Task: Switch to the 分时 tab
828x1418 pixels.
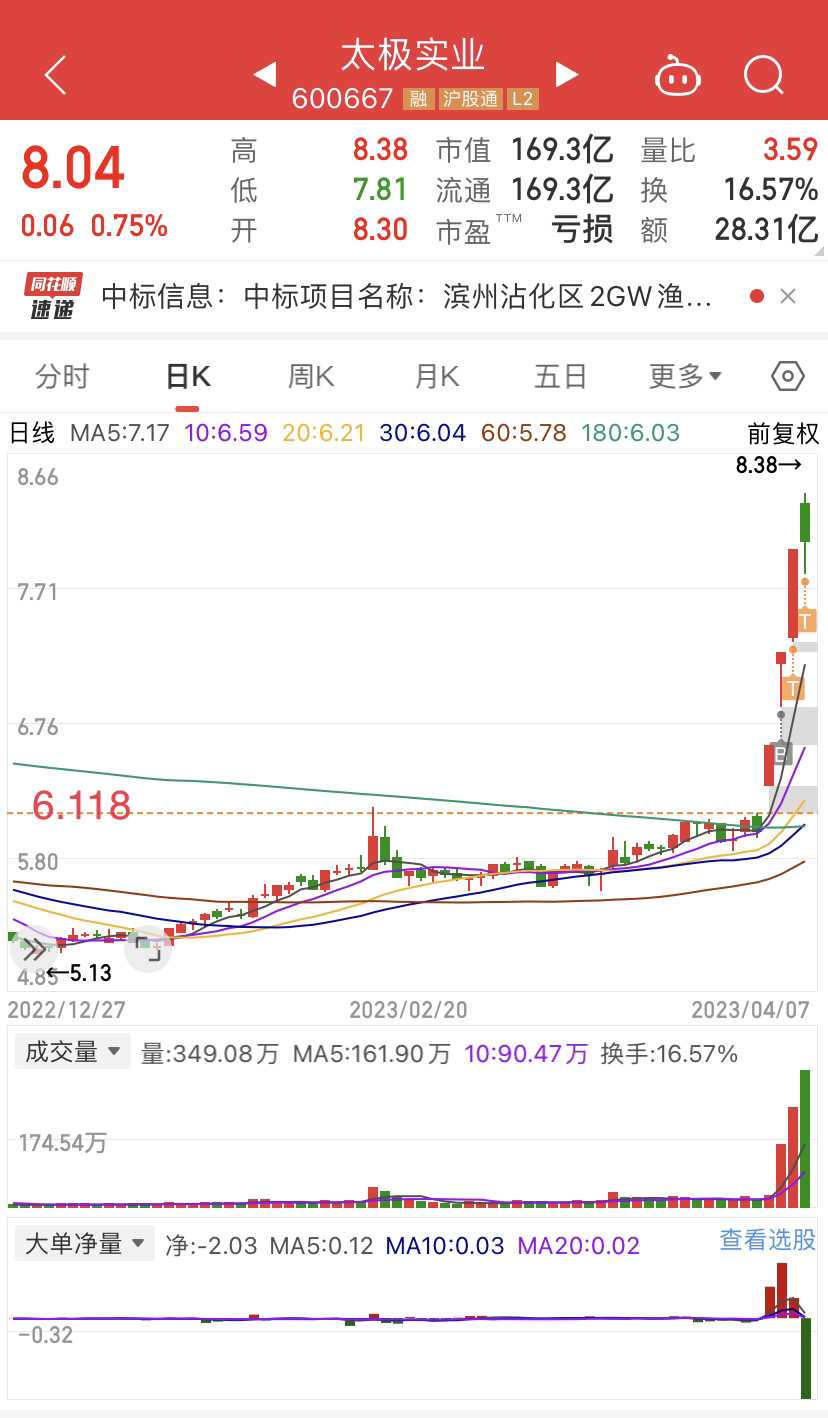Action: [62, 375]
